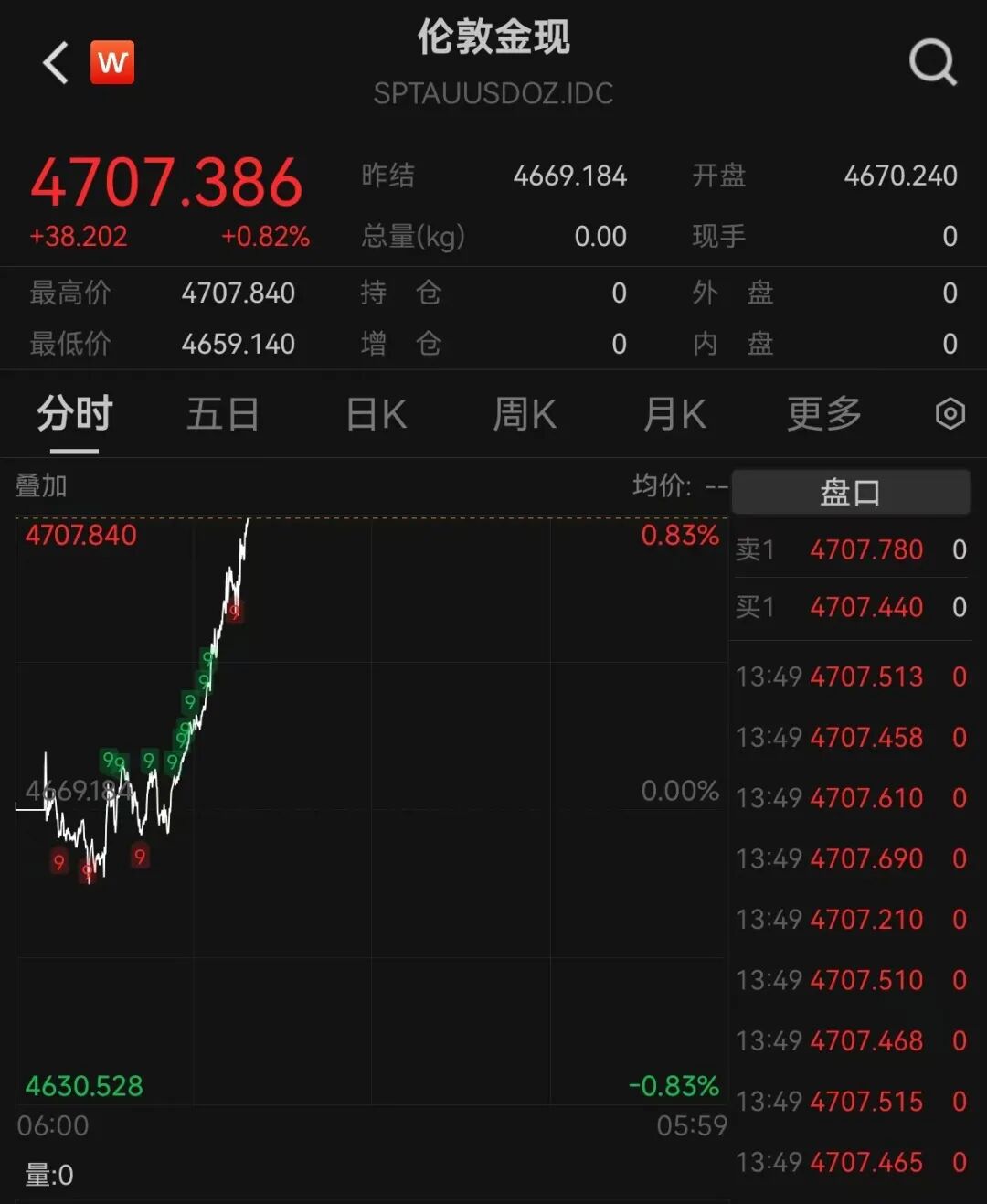Expand 周K weekly chart options
Image resolution: width=987 pixels, height=1204 pixels.
(x=523, y=413)
